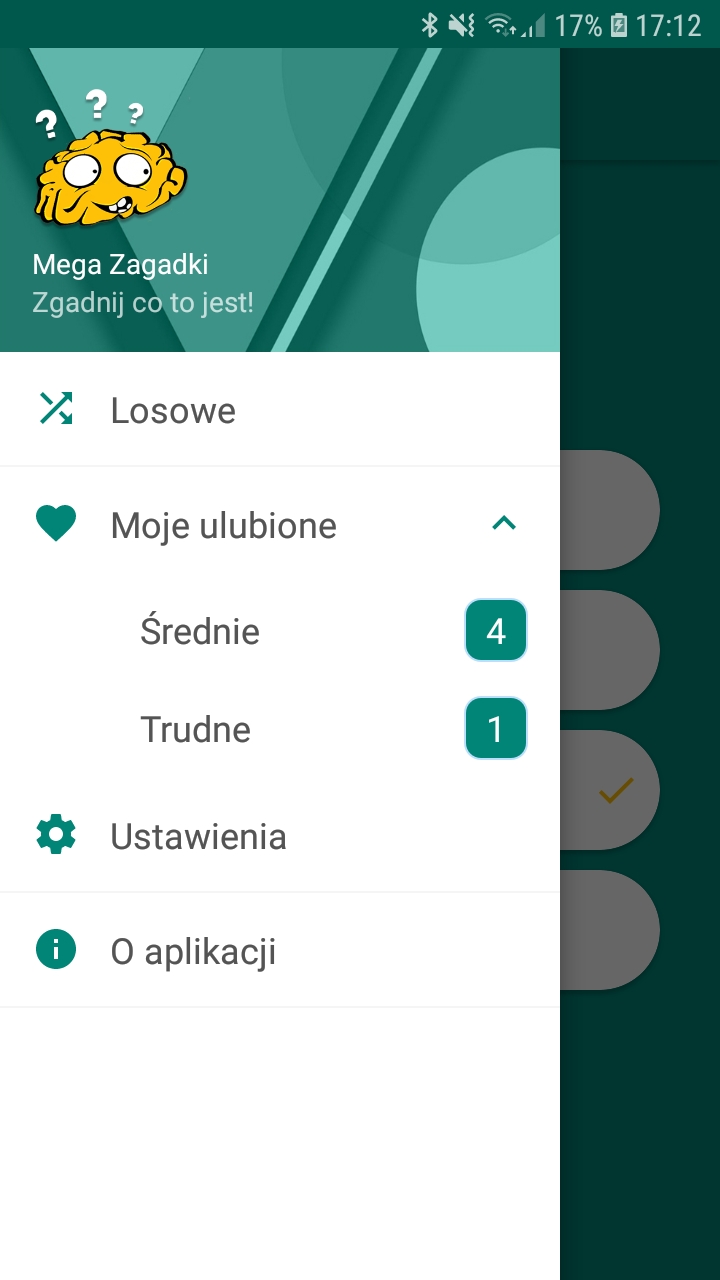This screenshot has height=1280, width=720.
Task: Open O aplikacji info page
Action: point(280,950)
